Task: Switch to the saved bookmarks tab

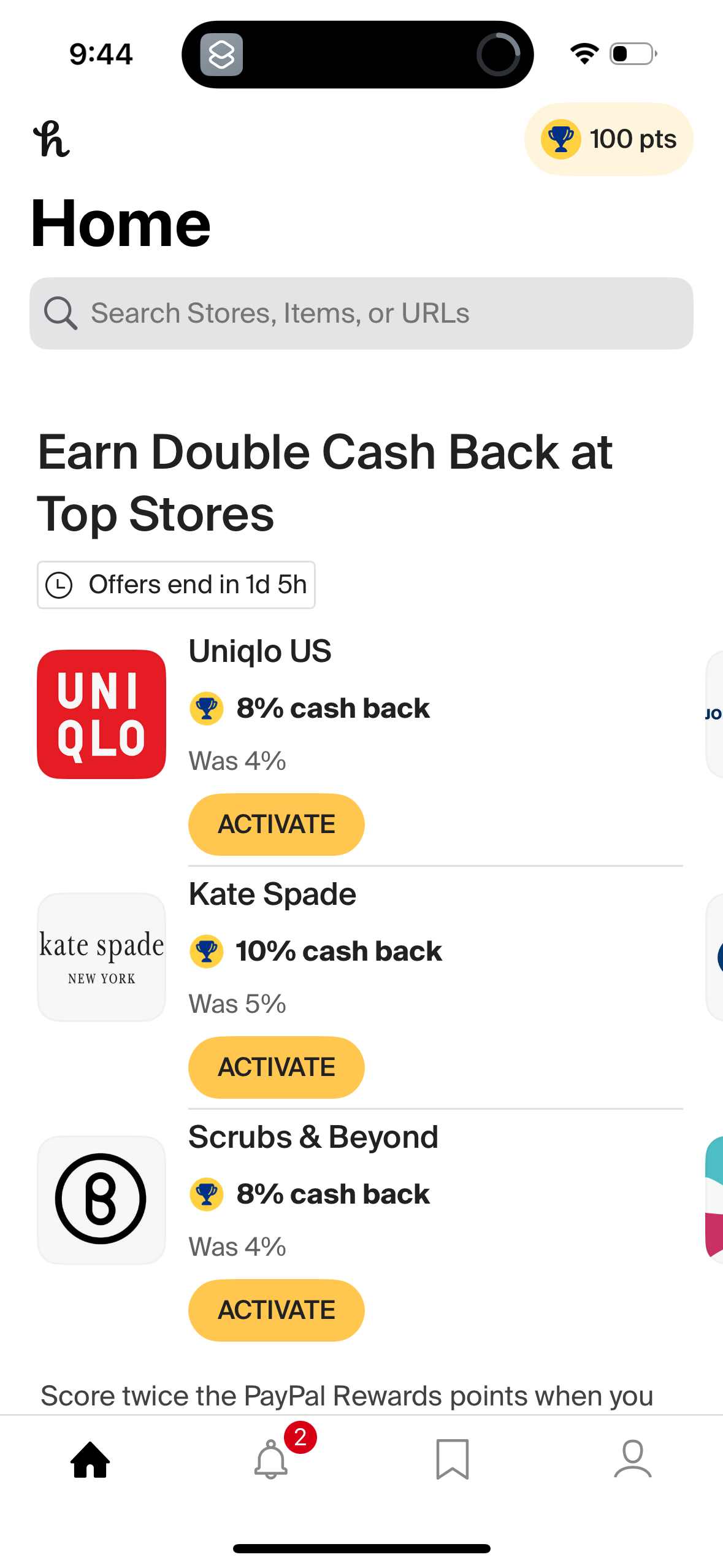Action: 452,1460
